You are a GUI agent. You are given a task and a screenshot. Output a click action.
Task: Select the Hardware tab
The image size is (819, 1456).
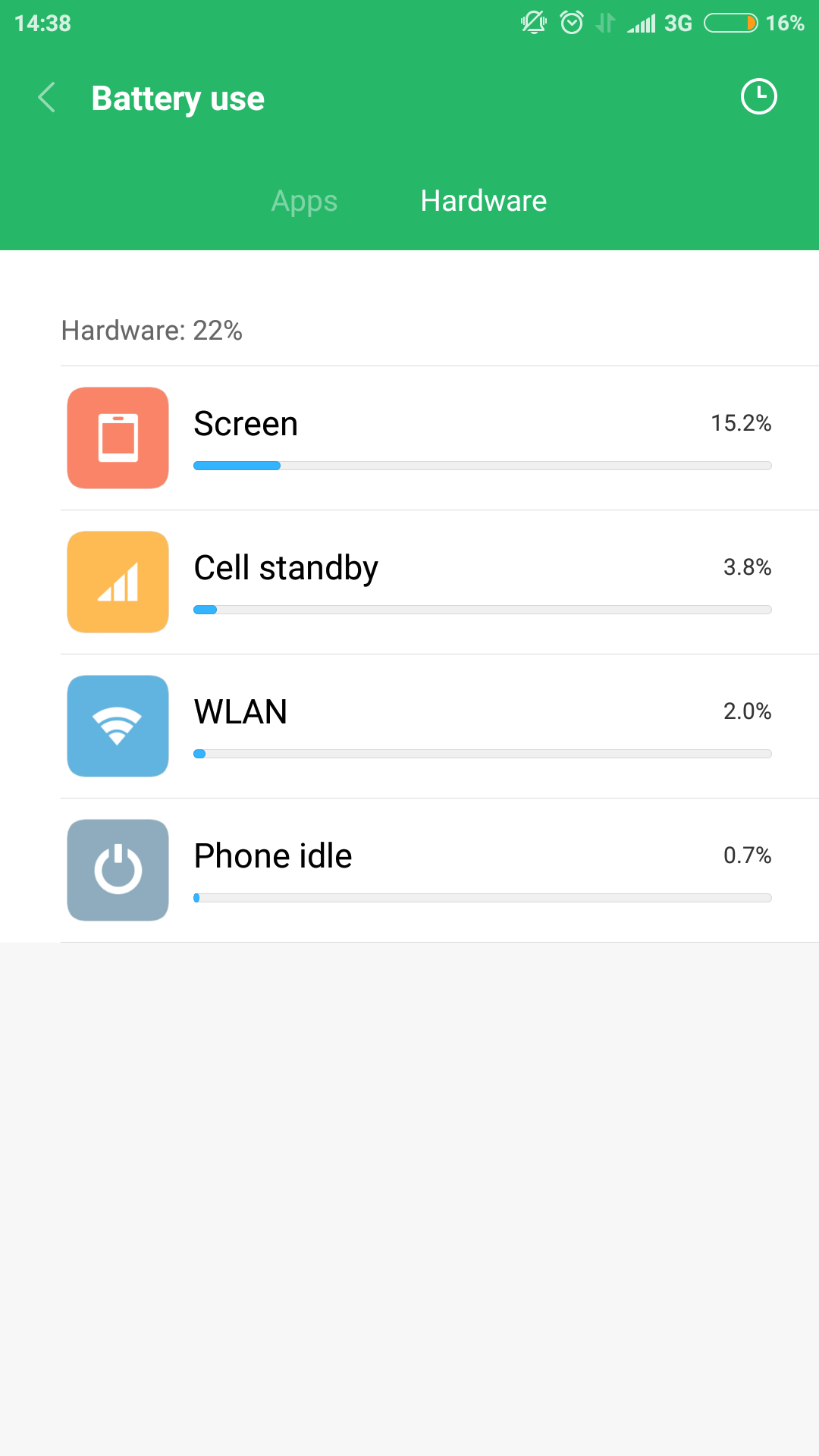point(484,201)
